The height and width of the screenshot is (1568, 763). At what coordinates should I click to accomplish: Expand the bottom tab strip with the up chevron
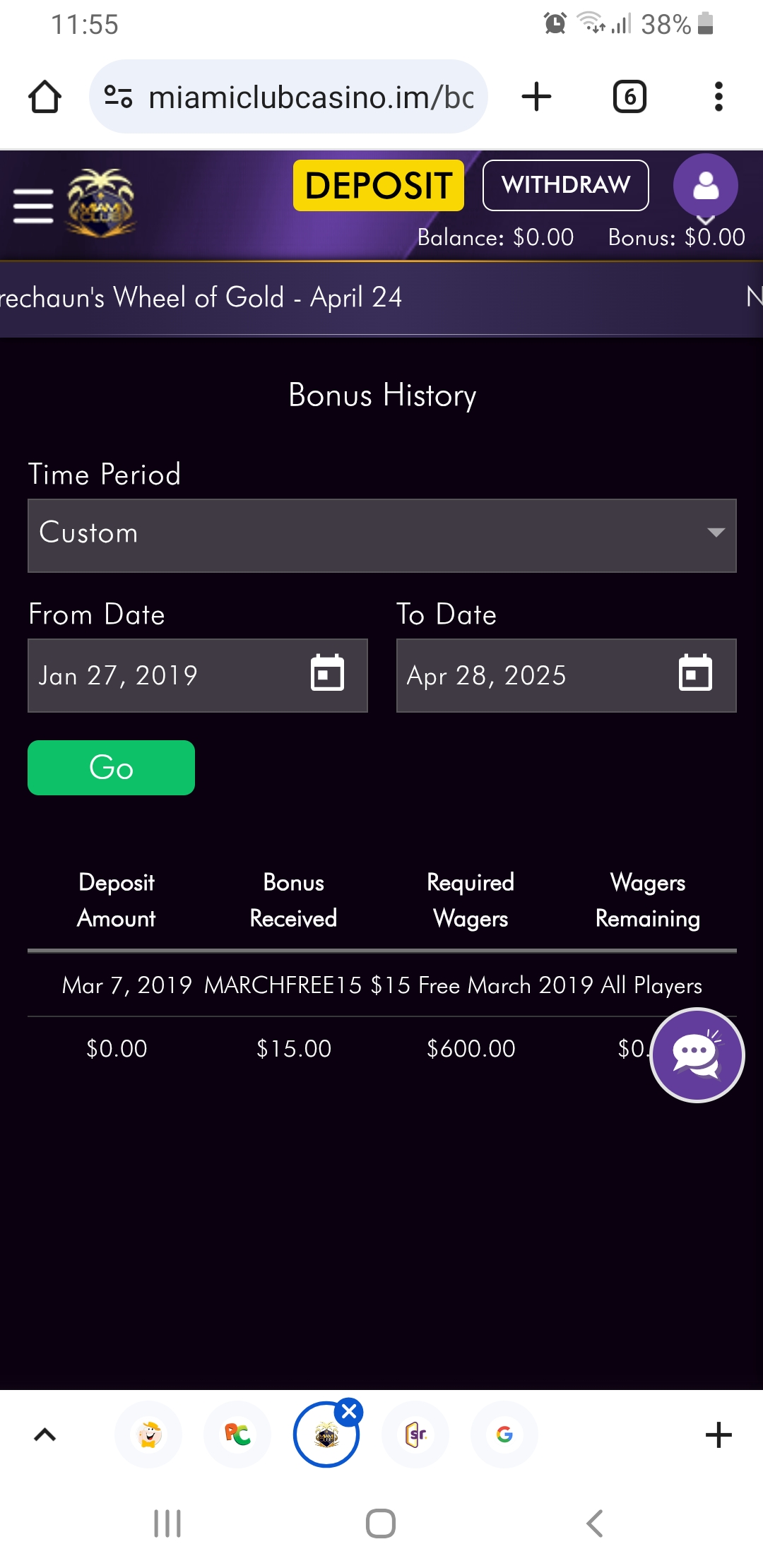pos(45,1435)
